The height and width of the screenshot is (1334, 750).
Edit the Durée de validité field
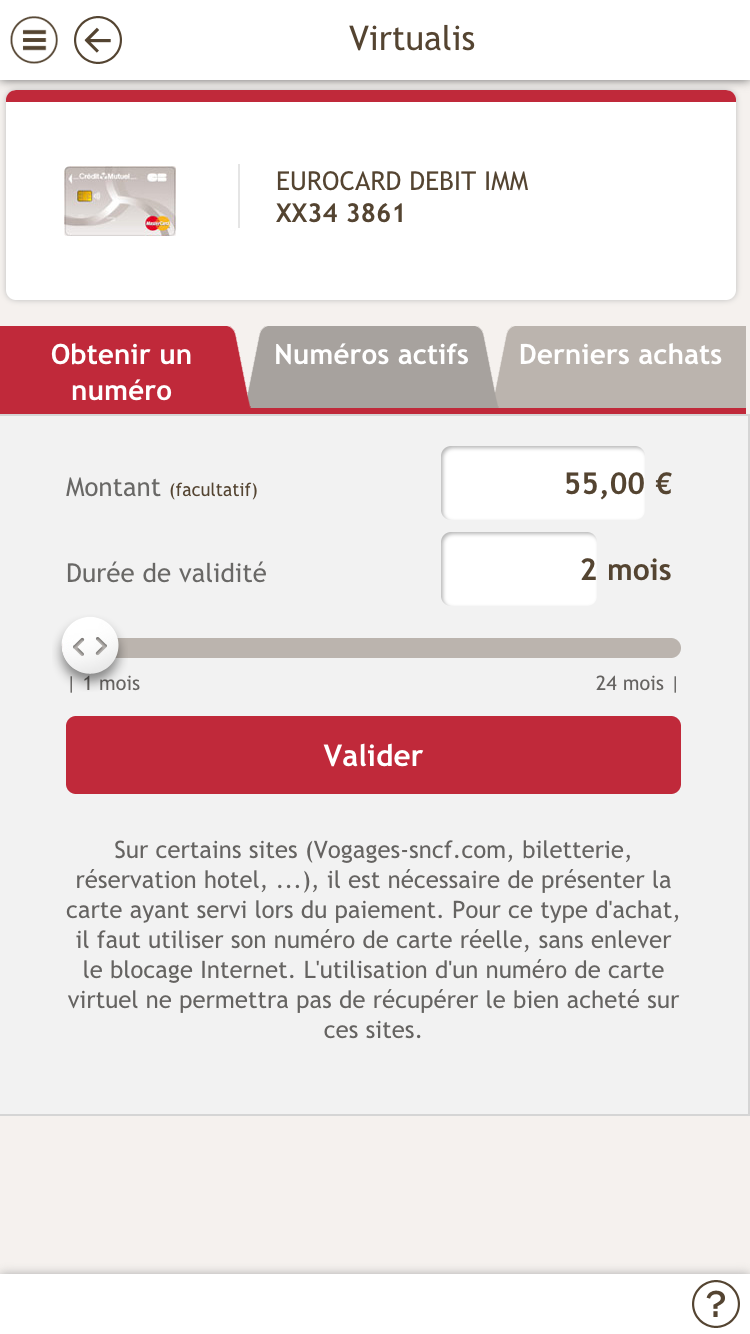tap(519, 570)
